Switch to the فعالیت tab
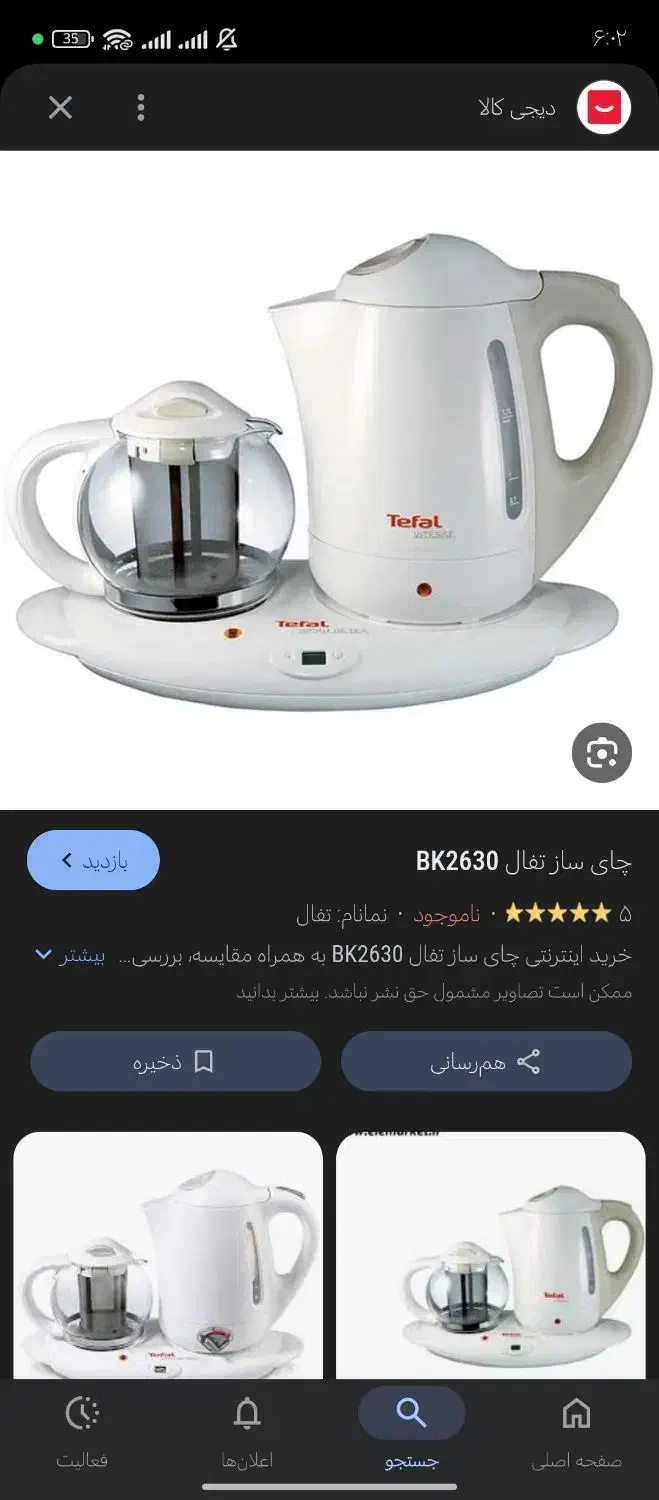659x1500 pixels. tap(82, 1432)
